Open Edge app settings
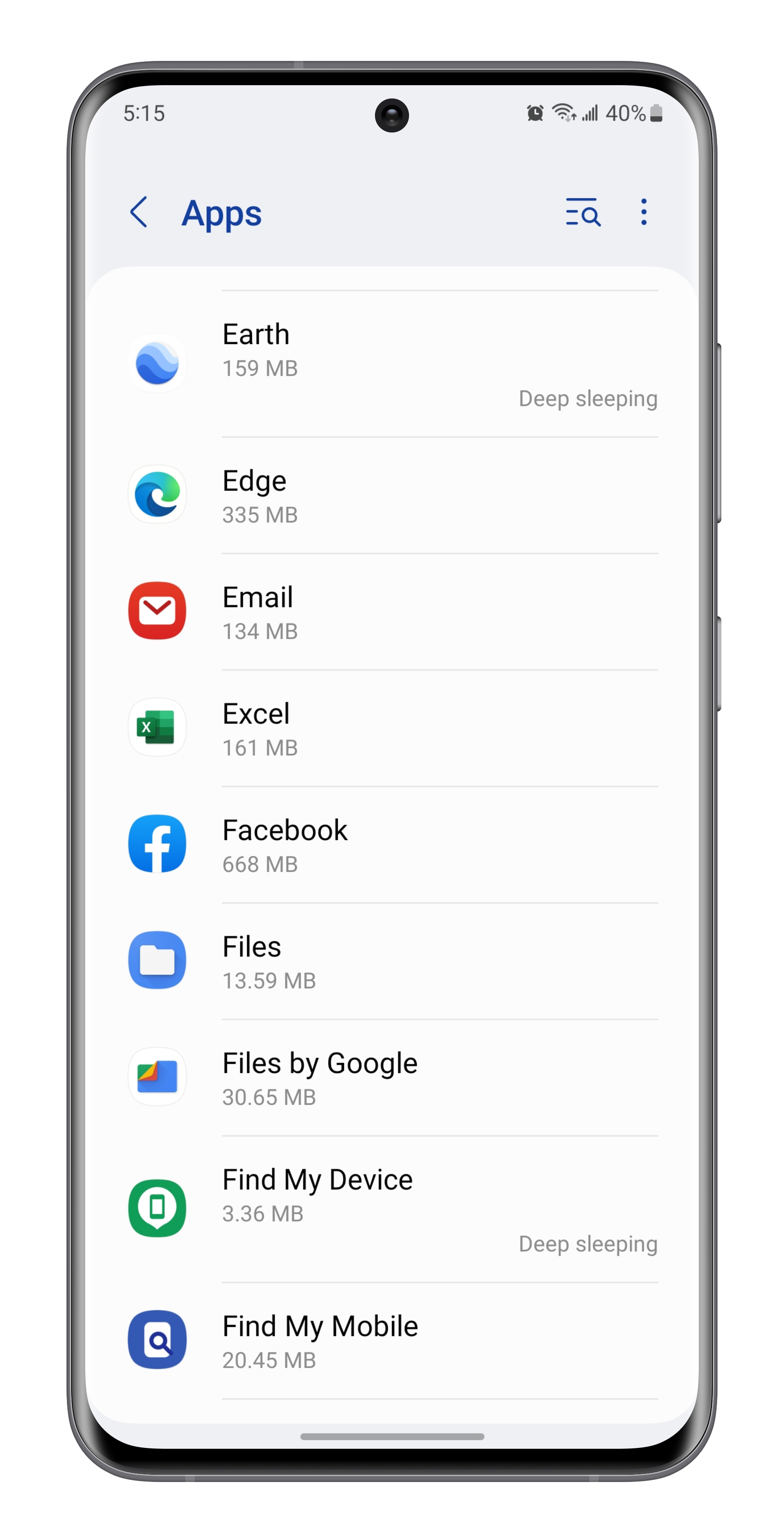 [x=392, y=496]
